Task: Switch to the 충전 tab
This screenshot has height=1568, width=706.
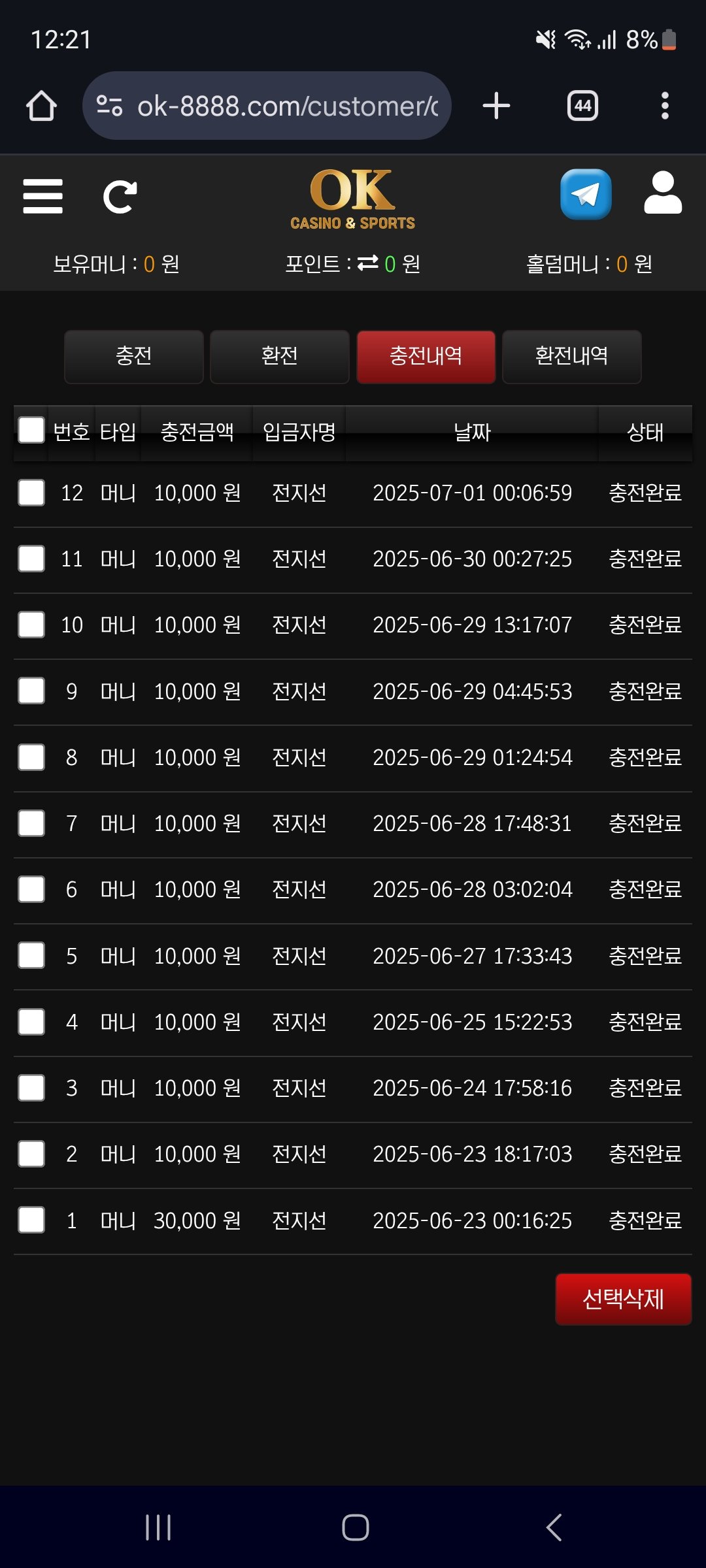Action: pyautogui.click(x=134, y=356)
